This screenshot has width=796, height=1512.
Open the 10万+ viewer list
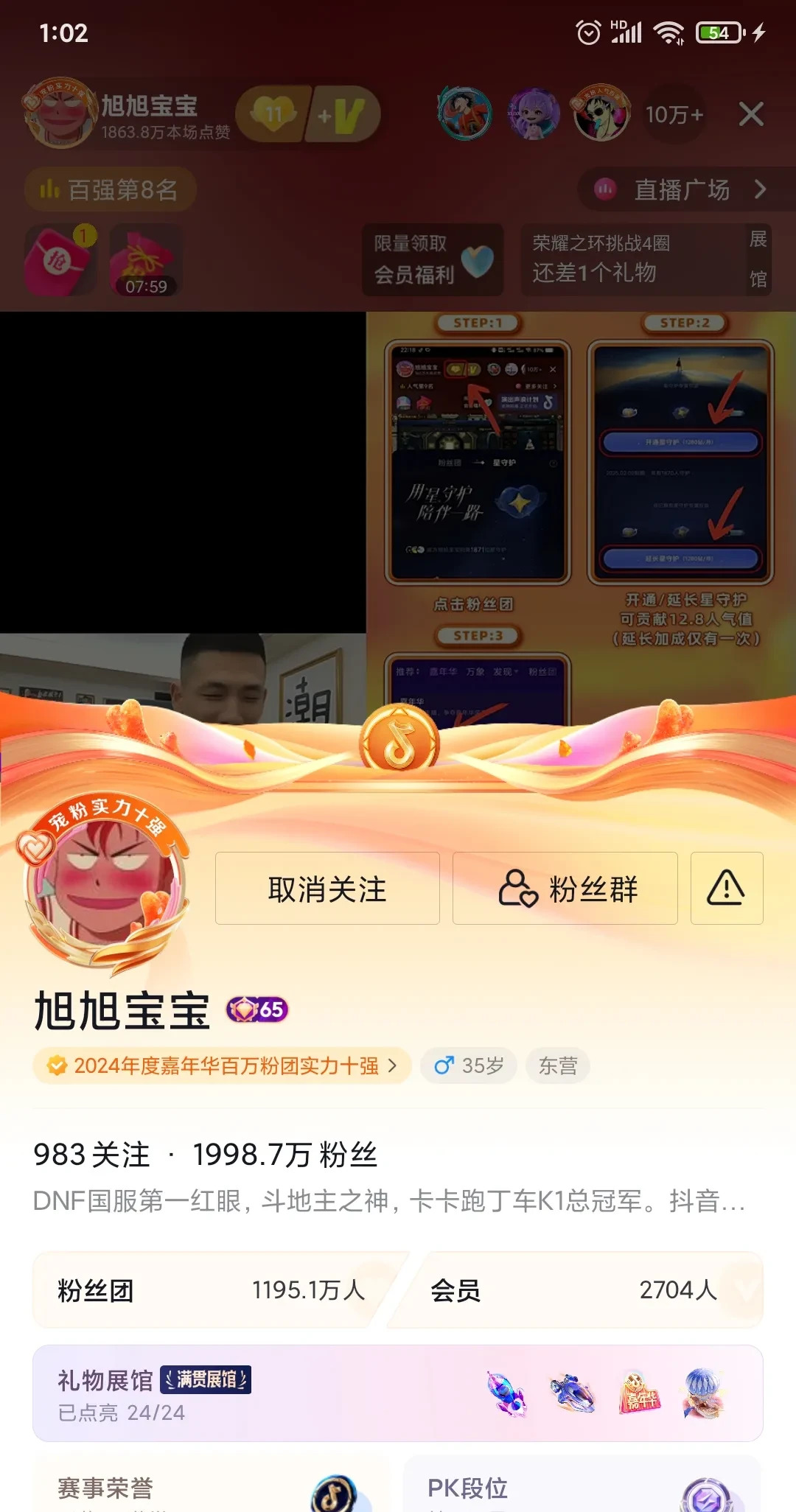pos(674,115)
